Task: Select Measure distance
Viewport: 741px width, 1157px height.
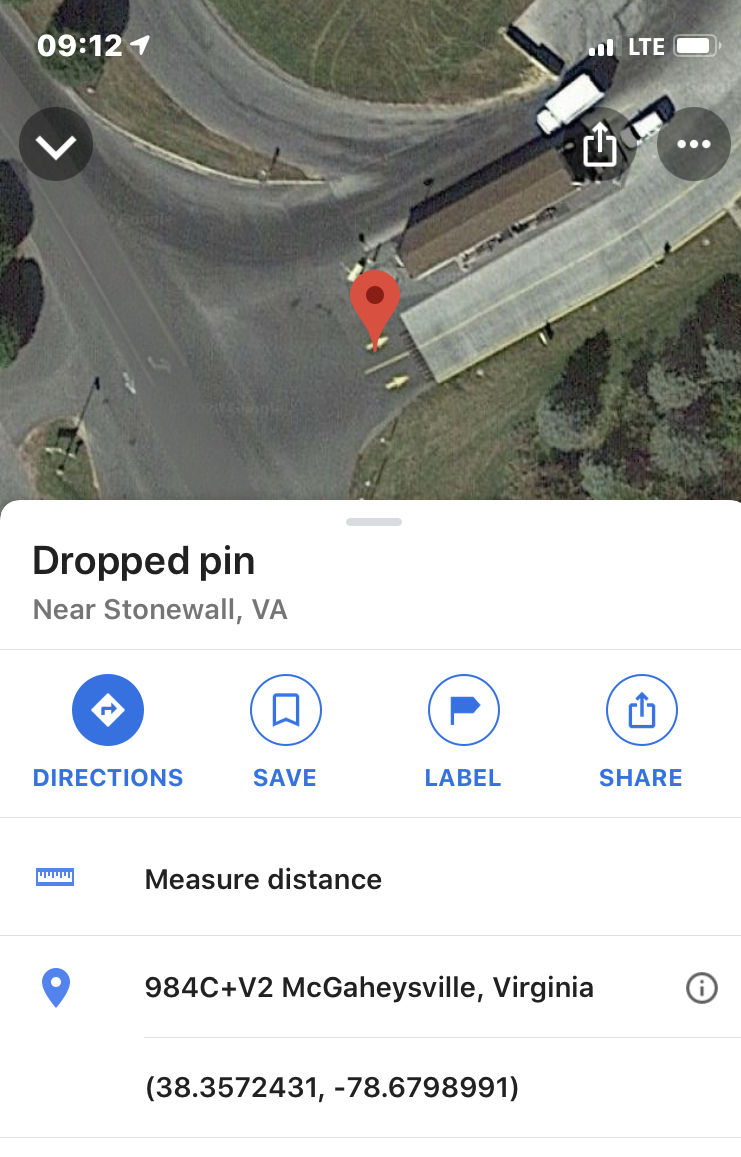Action: point(263,879)
